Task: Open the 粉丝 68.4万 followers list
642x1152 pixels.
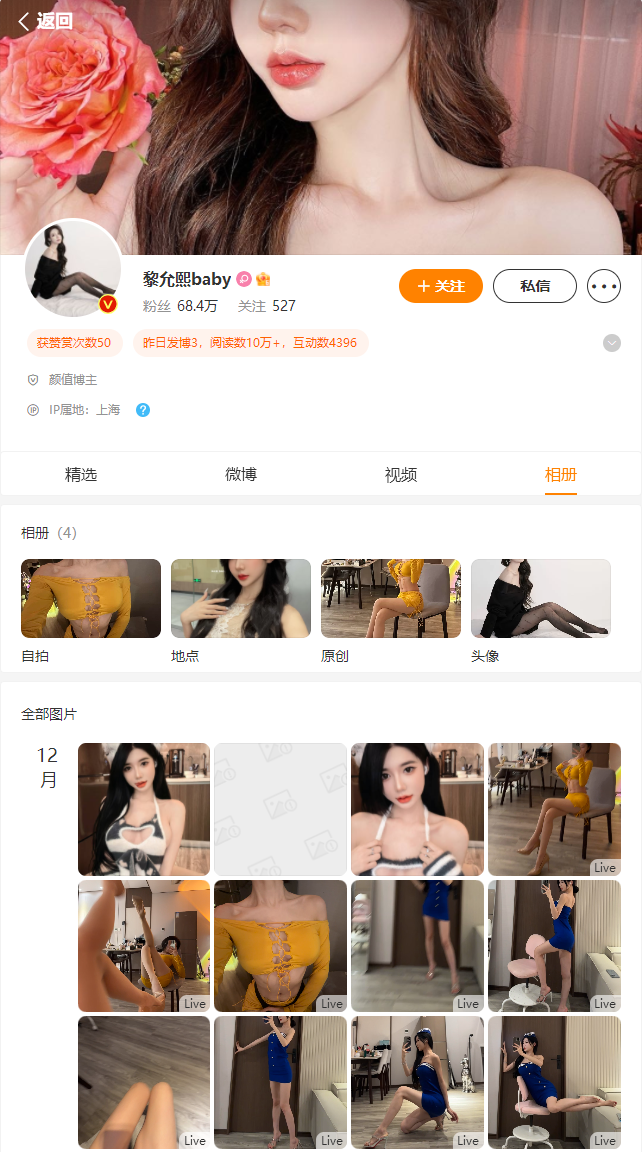Action: [x=180, y=306]
